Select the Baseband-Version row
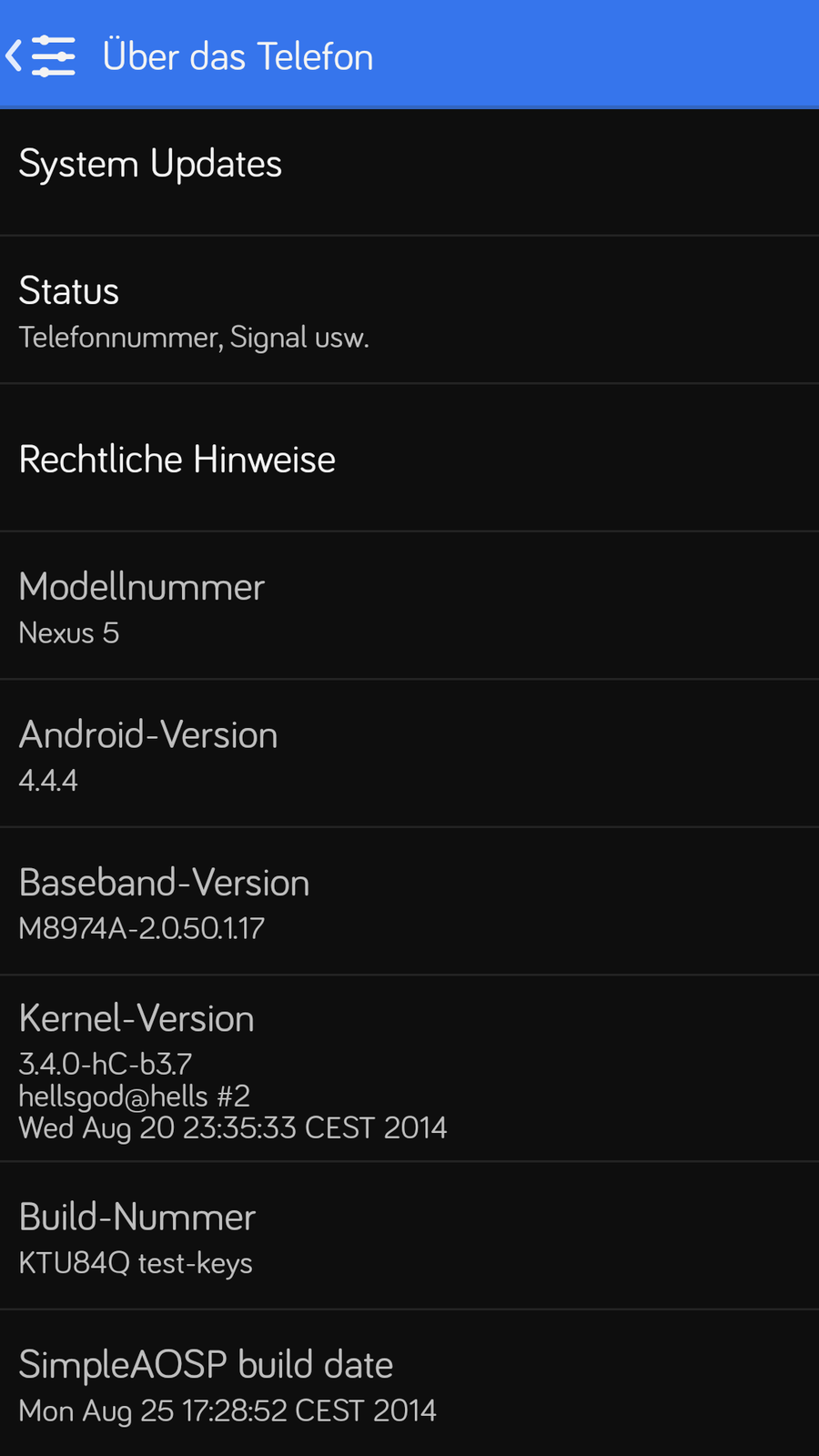Image resolution: width=819 pixels, height=1456 pixels. (409, 902)
